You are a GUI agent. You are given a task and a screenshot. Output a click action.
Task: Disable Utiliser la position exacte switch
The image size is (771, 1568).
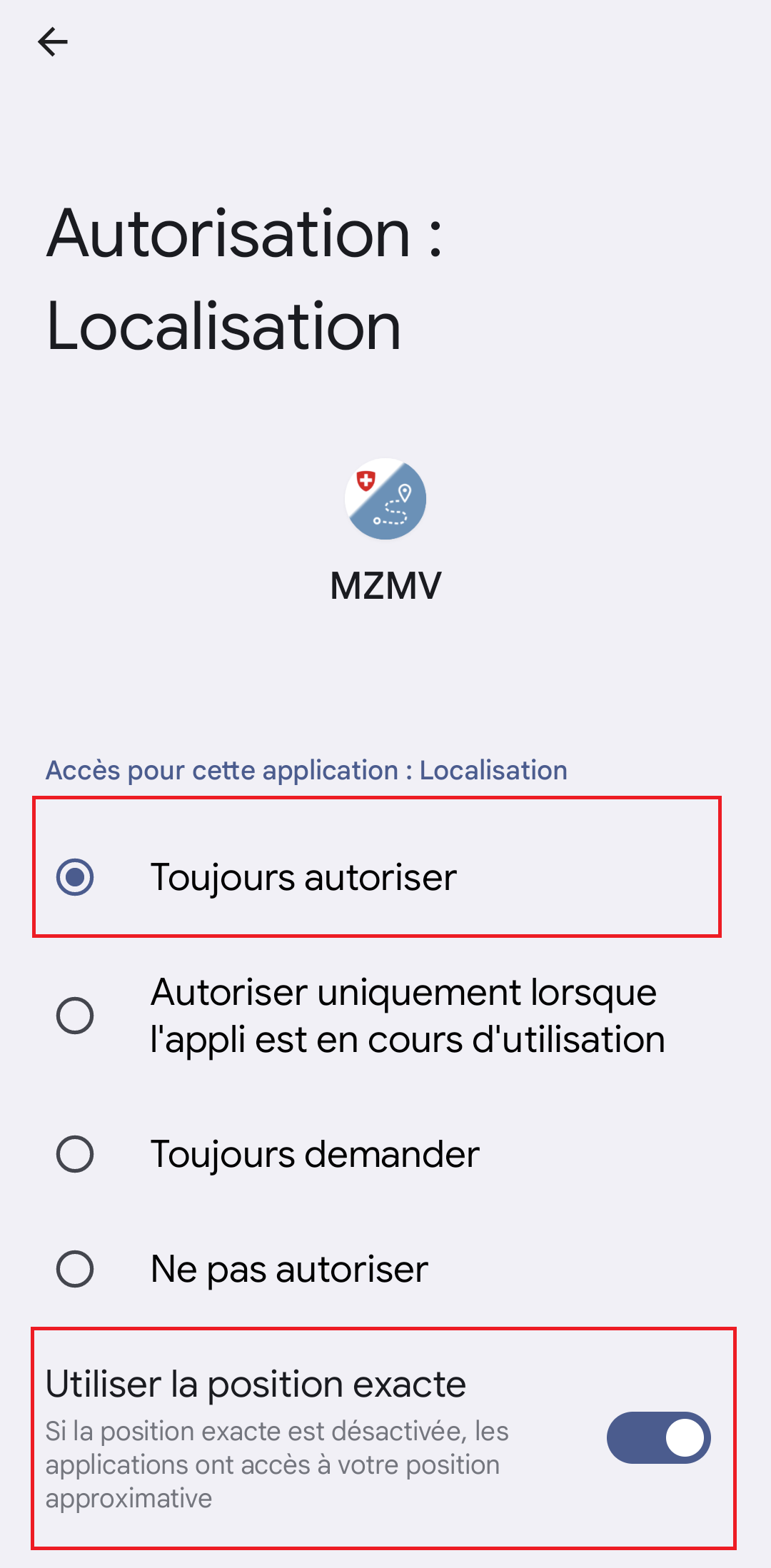[x=658, y=1437]
